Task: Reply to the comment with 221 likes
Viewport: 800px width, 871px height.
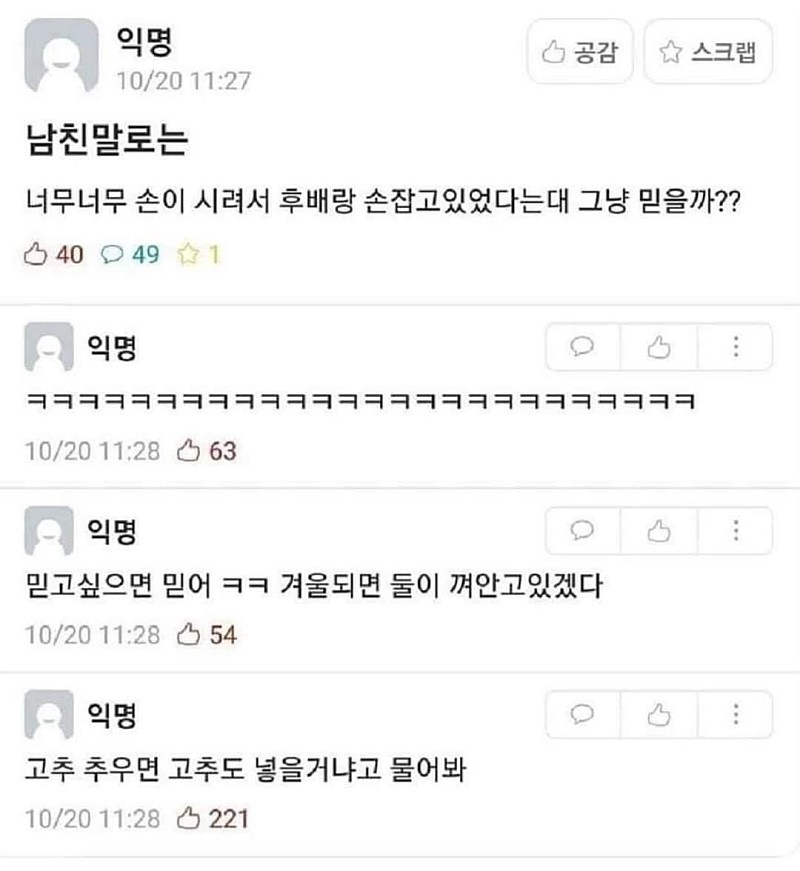Action: point(583,714)
